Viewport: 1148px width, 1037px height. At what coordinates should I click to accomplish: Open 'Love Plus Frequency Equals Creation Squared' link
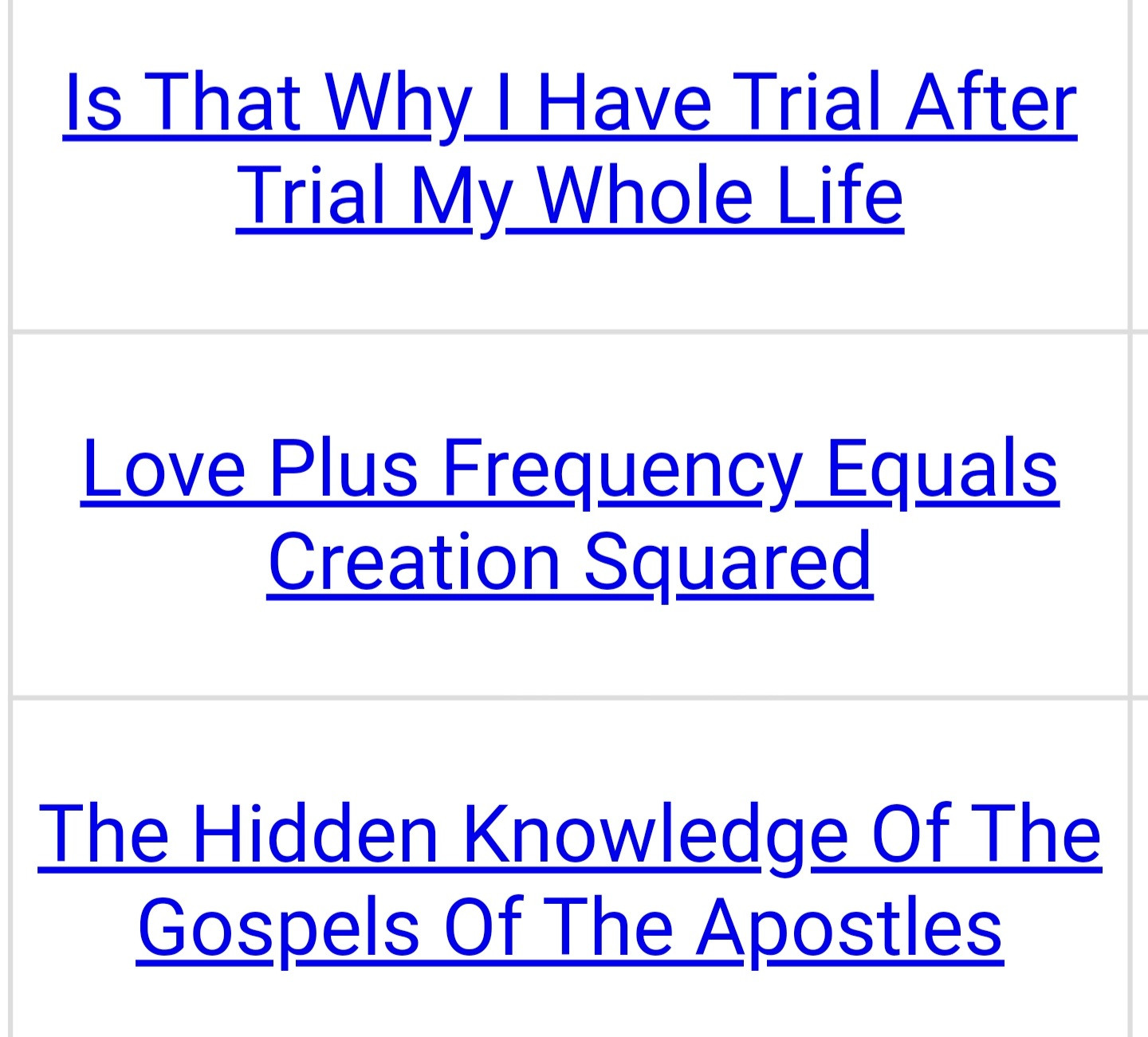click(569, 470)
